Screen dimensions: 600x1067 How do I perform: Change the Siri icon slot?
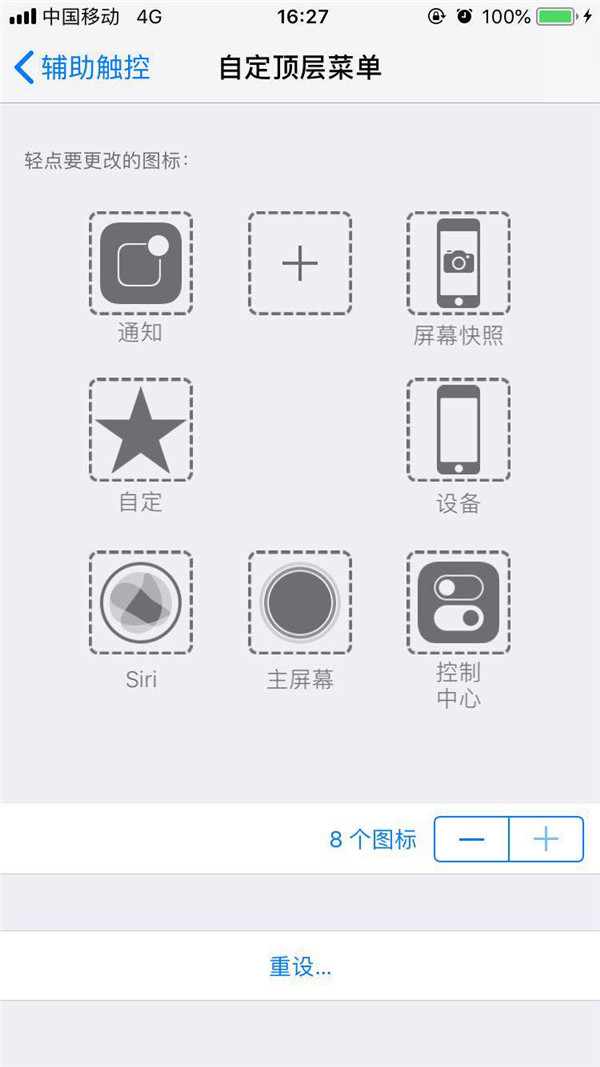click(x=140, y=602)
